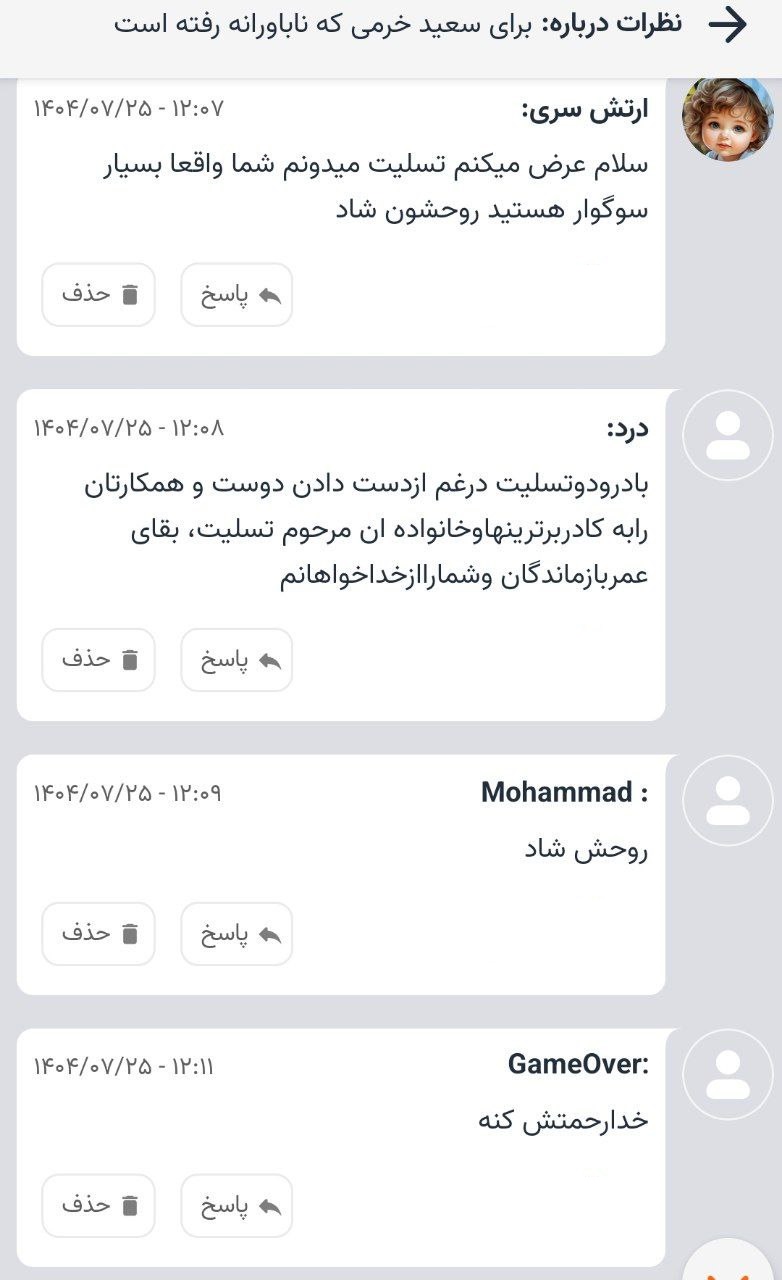
Task: Open ارتش سری's profile picture
Action: pyautogui.click(x=727, y=118)
